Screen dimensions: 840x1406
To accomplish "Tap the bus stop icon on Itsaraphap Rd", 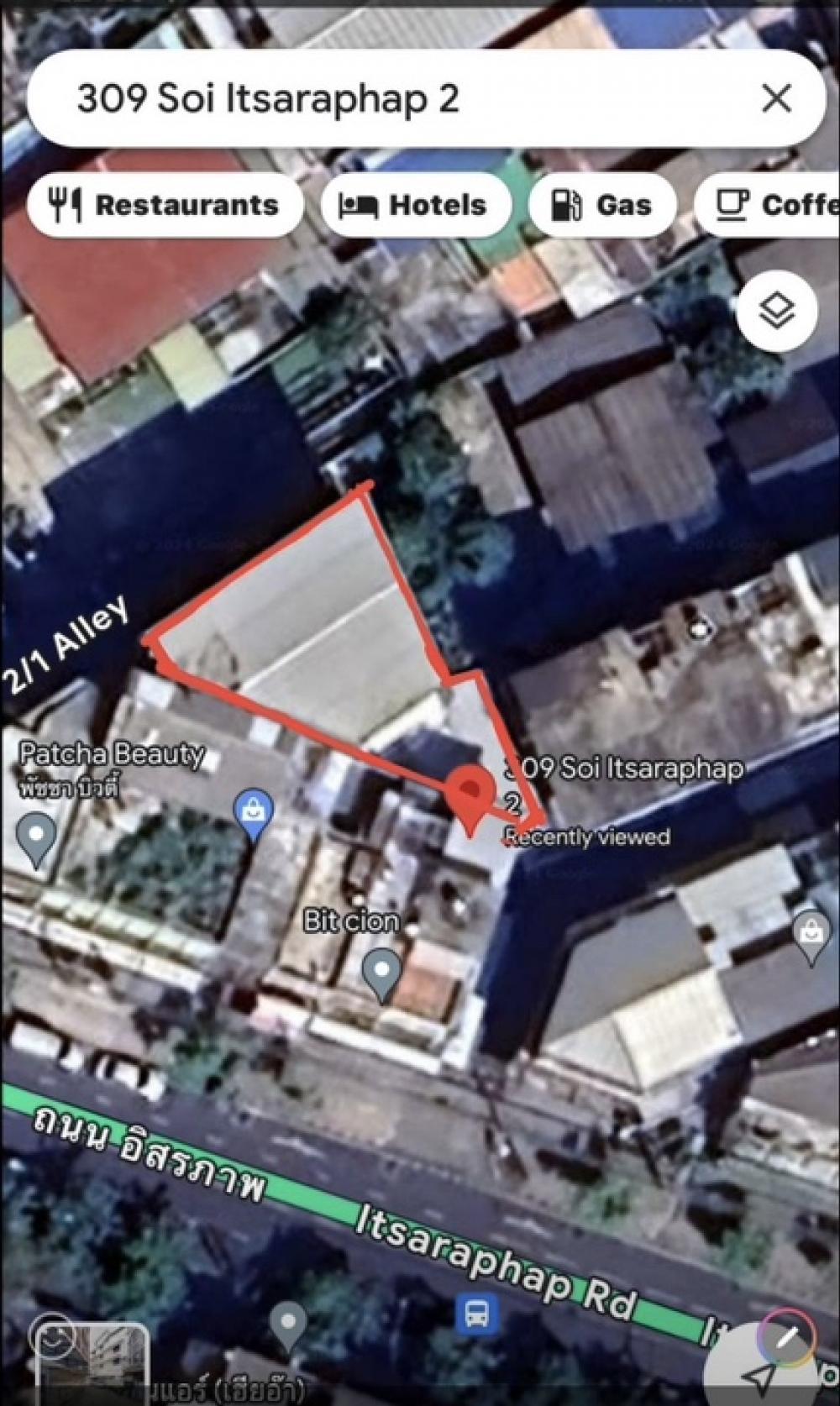I will pos(477,1314).
